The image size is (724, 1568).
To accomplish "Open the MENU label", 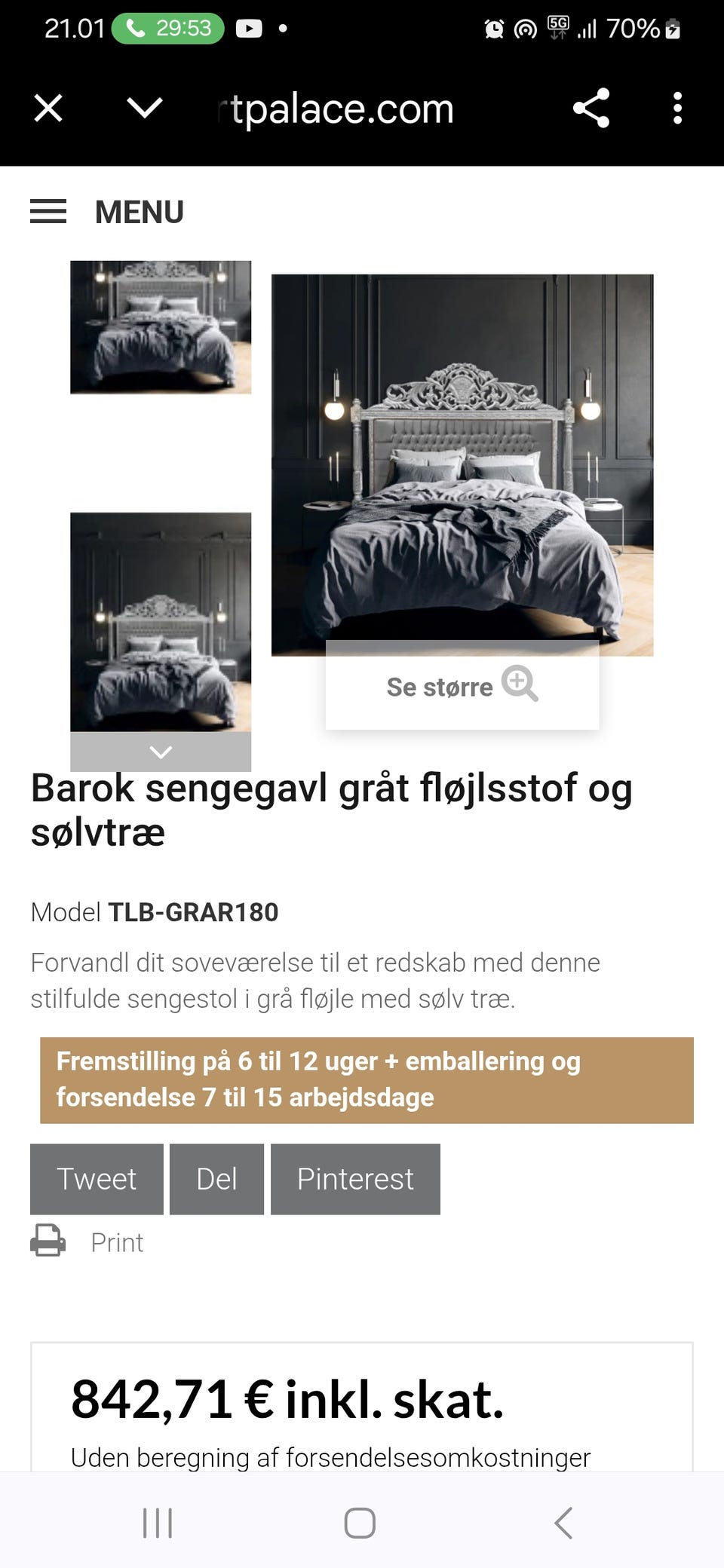I will (x=138, y=212).
